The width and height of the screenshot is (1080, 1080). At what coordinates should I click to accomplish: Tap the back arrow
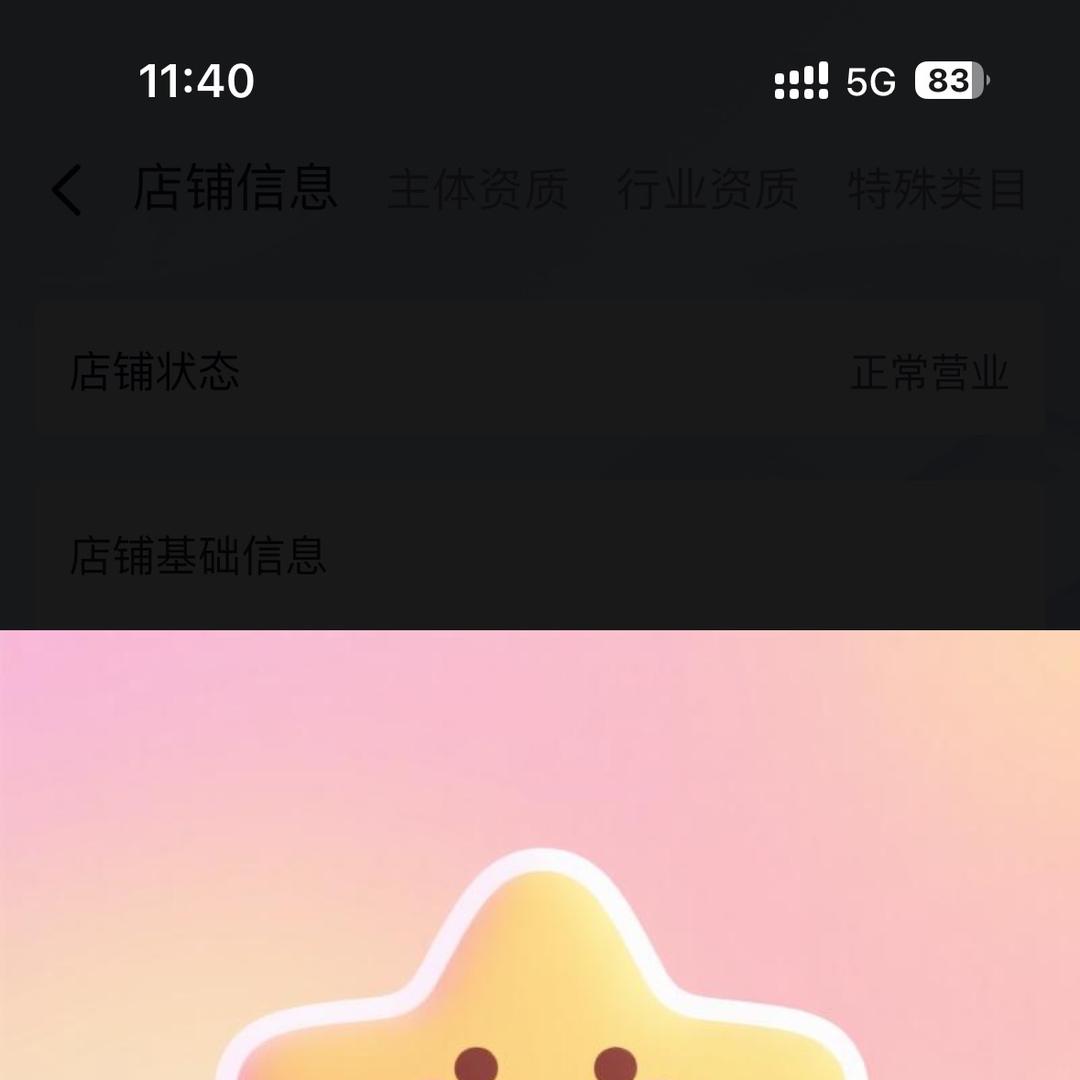pos(67,190)
